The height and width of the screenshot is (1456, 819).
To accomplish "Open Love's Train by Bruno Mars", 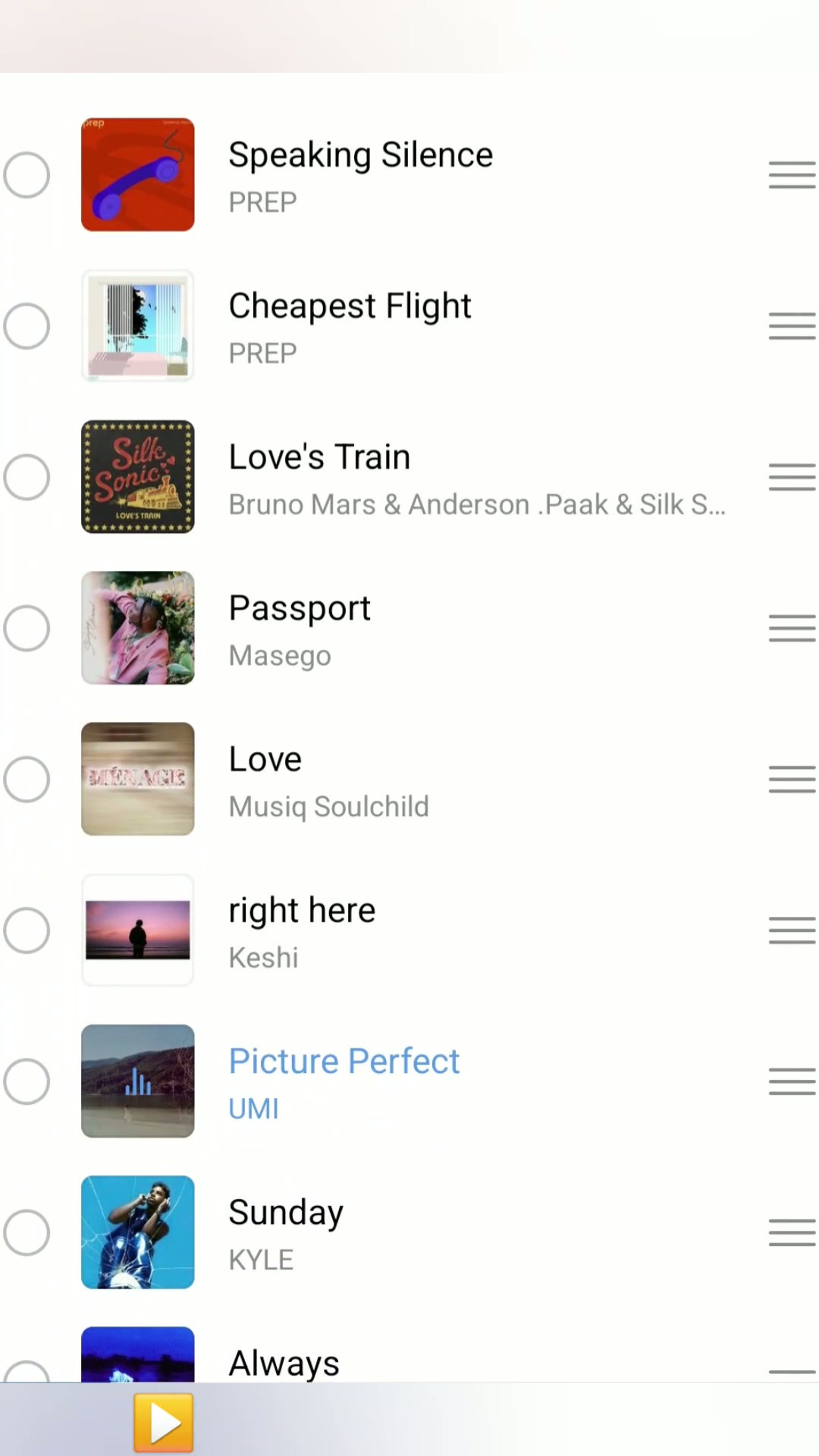I will coord(455,477).
